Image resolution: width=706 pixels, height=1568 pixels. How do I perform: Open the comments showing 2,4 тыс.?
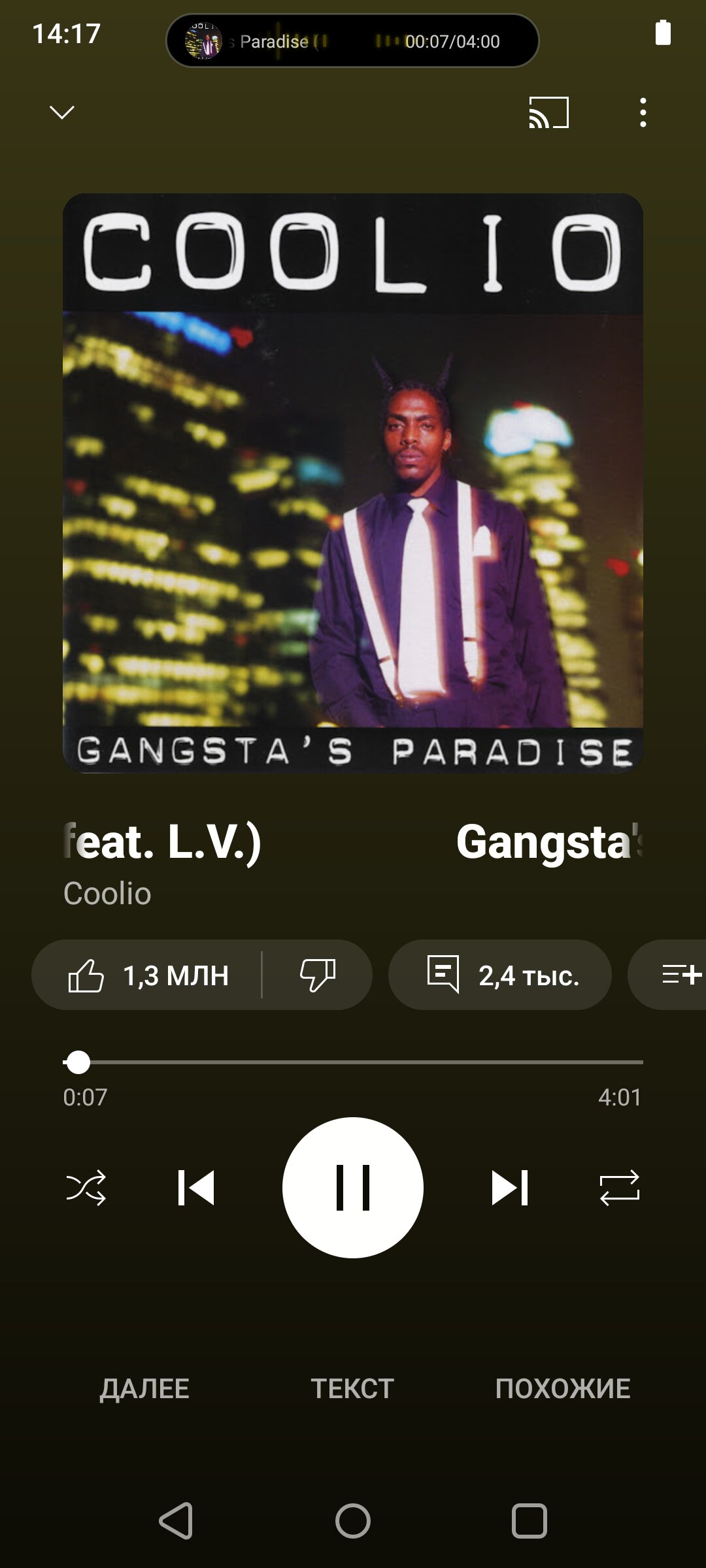[500, 975]
